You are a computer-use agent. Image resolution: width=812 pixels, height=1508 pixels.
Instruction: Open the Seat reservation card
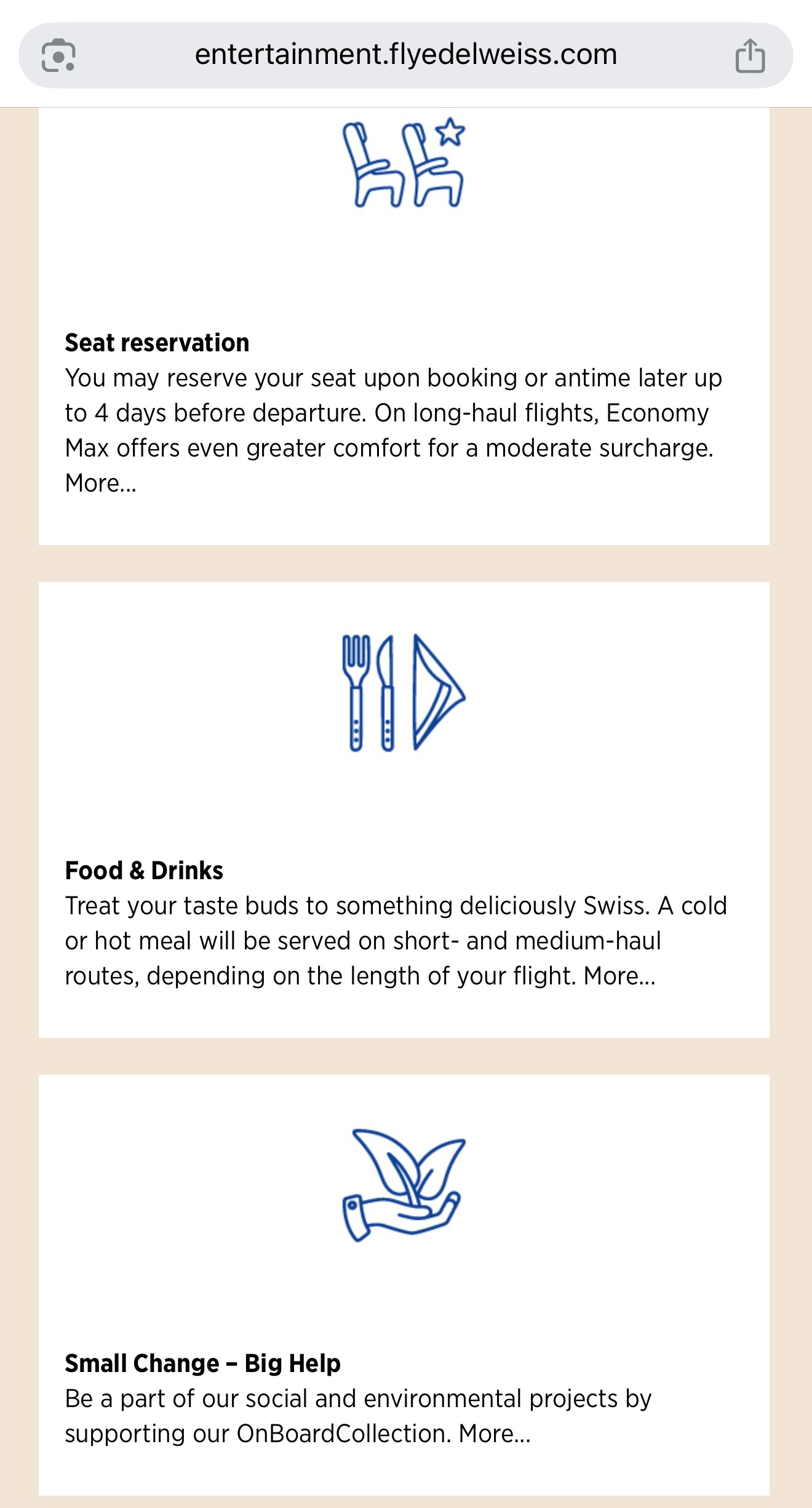click(404, 326)
